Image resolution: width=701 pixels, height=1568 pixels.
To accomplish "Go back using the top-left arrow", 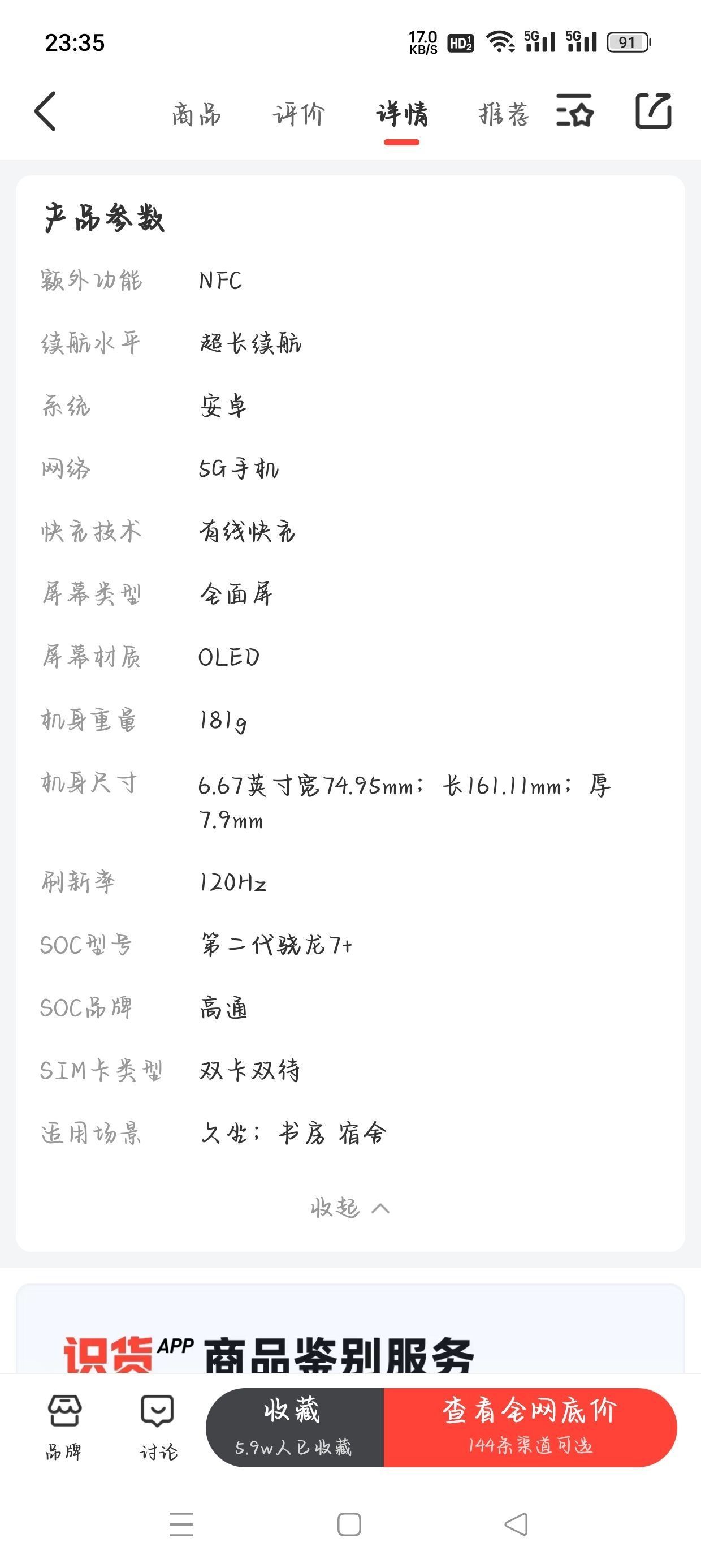I will (x=46, y=111).
